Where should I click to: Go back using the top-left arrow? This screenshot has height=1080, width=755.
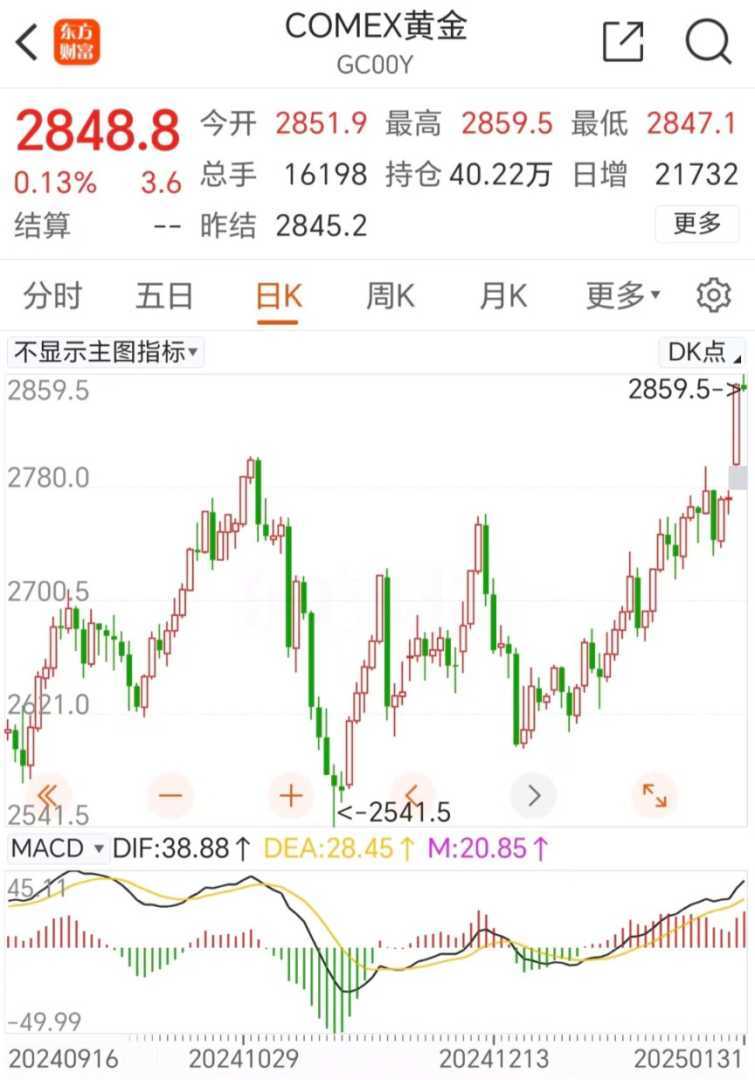28,43
